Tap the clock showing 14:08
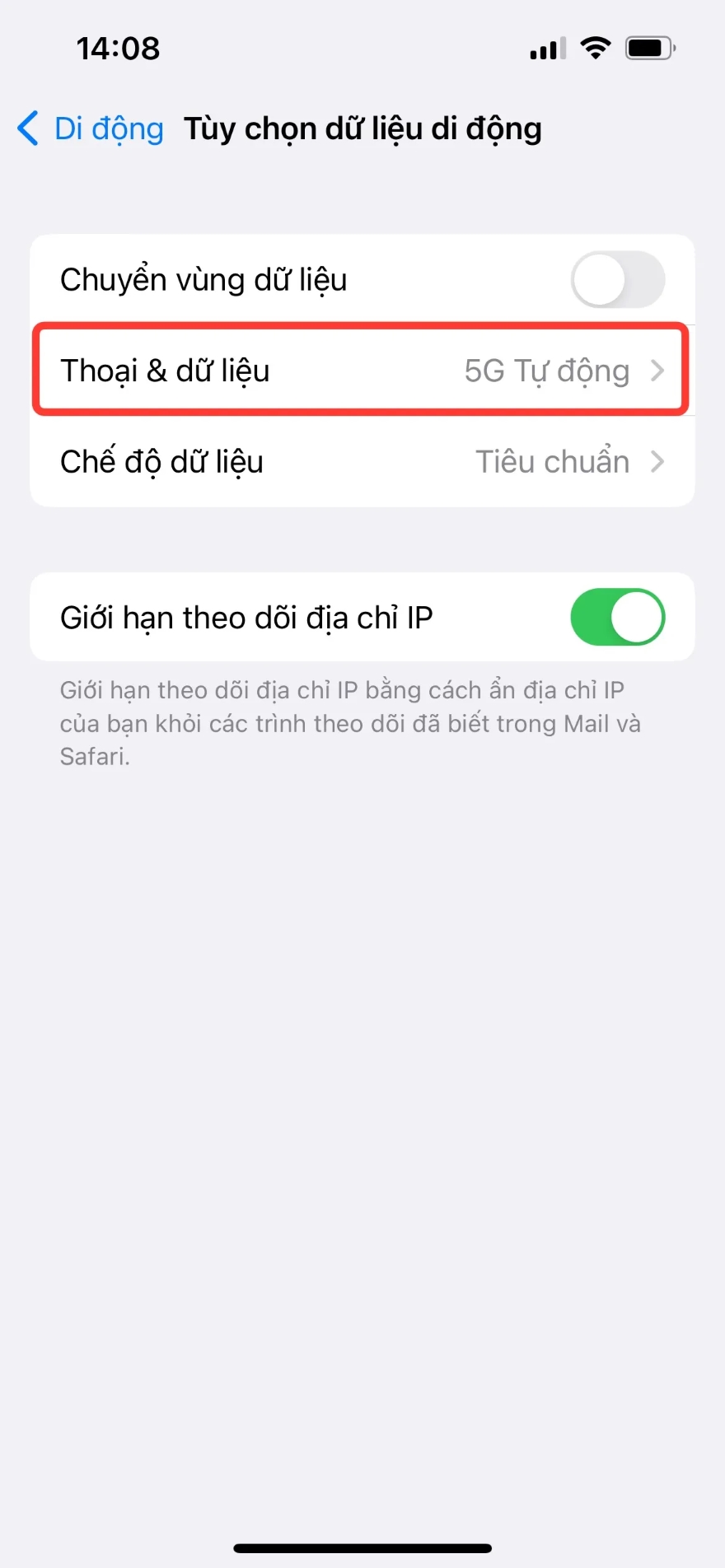Viewport: 725px width, 1568px height. pyautogui.click(x=118, y=48)
